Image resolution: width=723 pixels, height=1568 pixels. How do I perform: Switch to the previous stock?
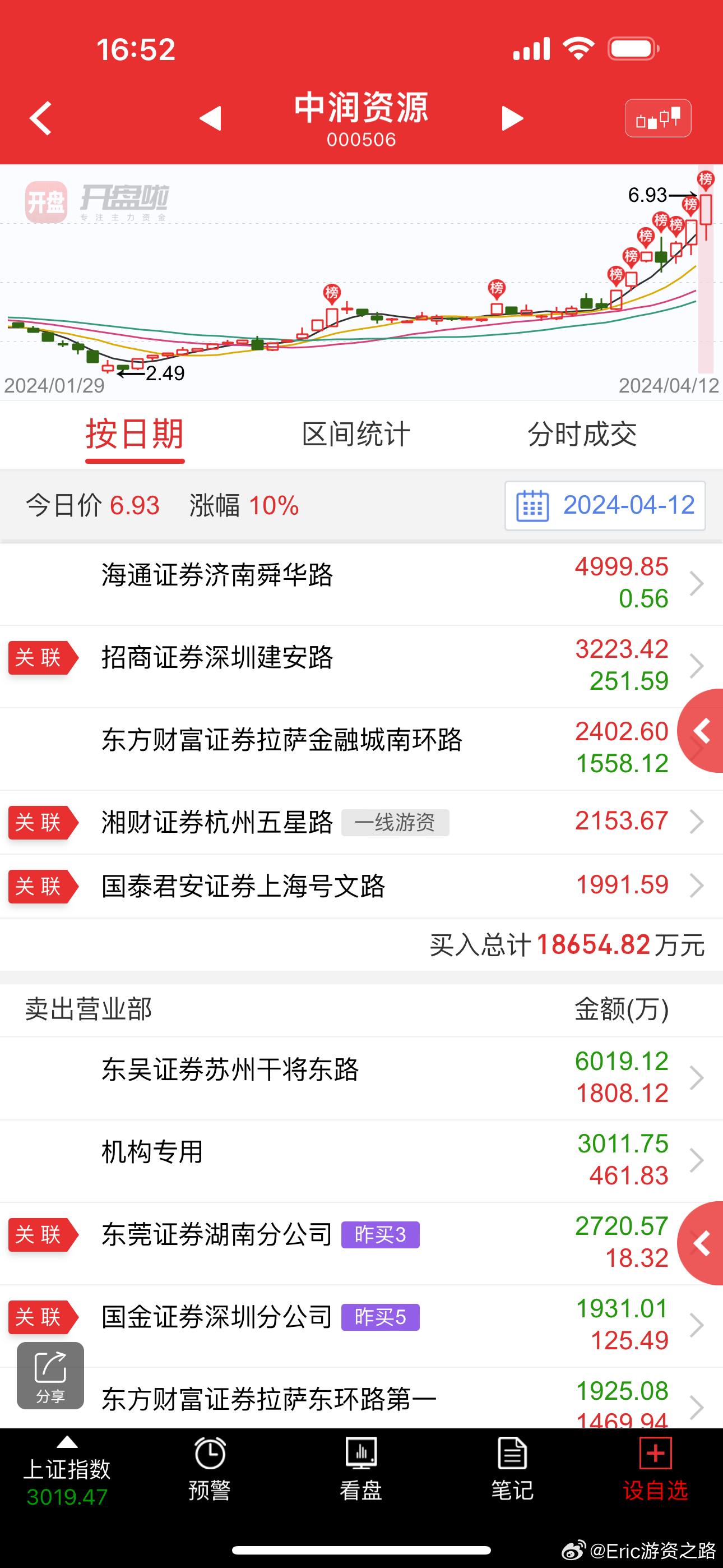click(211, 118)
